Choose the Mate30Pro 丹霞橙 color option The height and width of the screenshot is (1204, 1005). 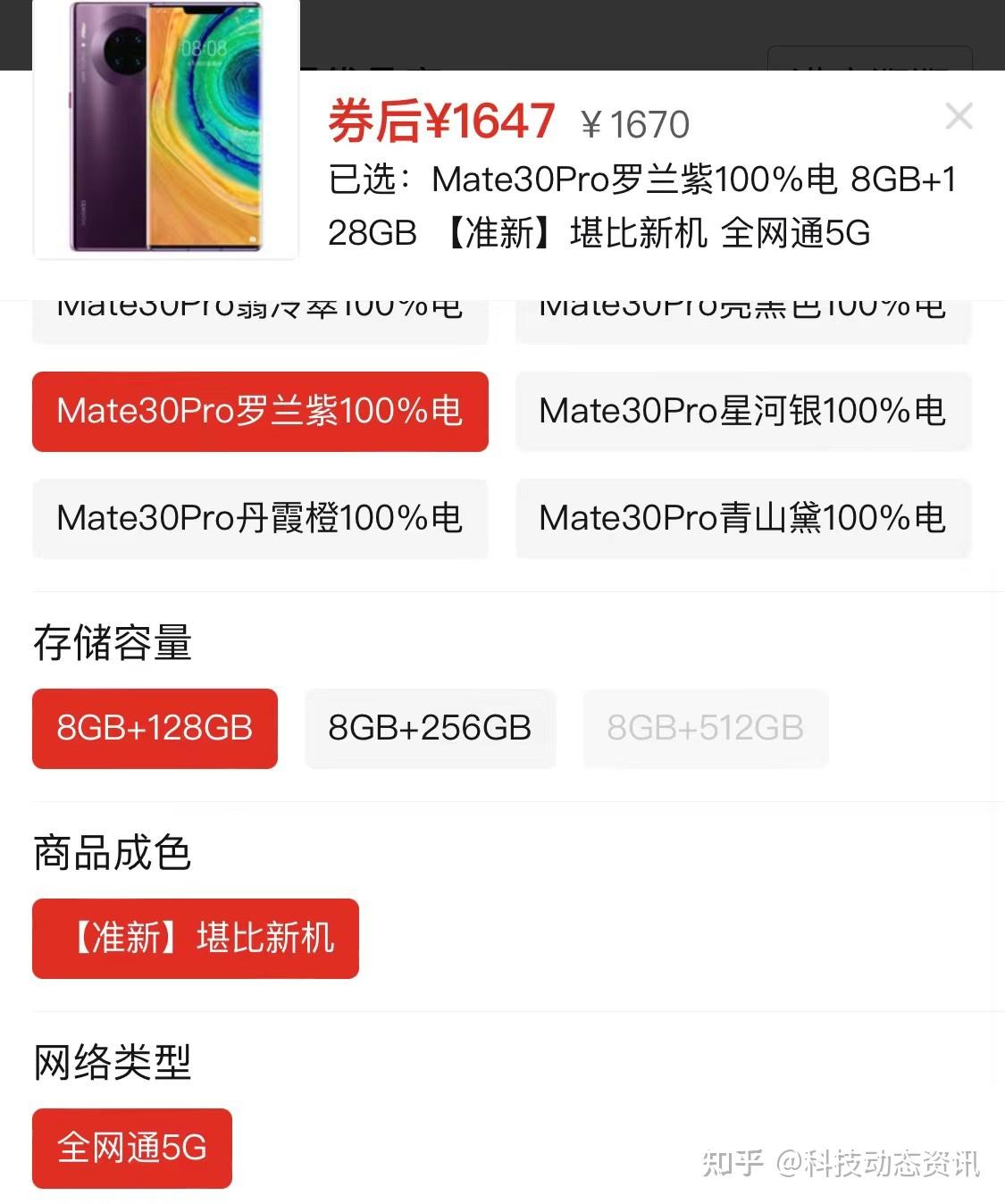pyautogui.click(x=260, y=520)
